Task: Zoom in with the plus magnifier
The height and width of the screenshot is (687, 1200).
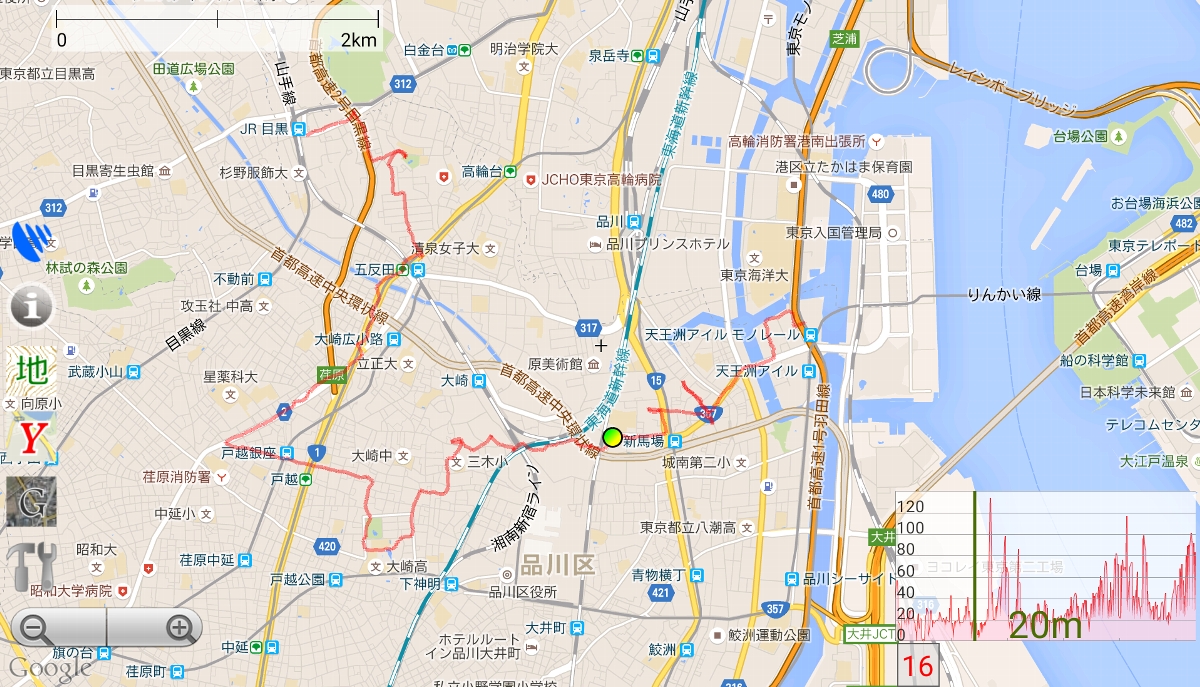Action: pos(180,629)
